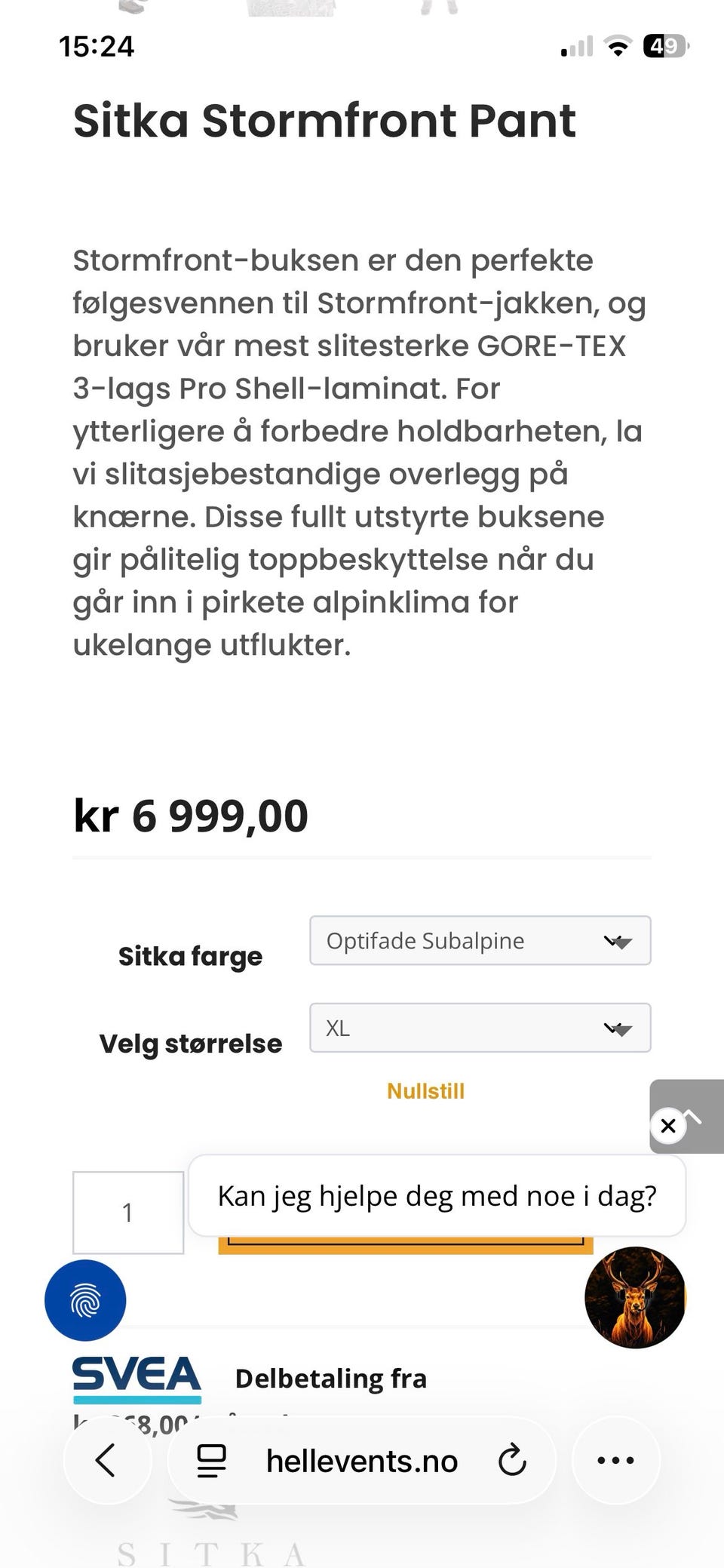724x1568 pixels.
Task: Tap the blue fingerprint payment icon
Action: 85,1300
